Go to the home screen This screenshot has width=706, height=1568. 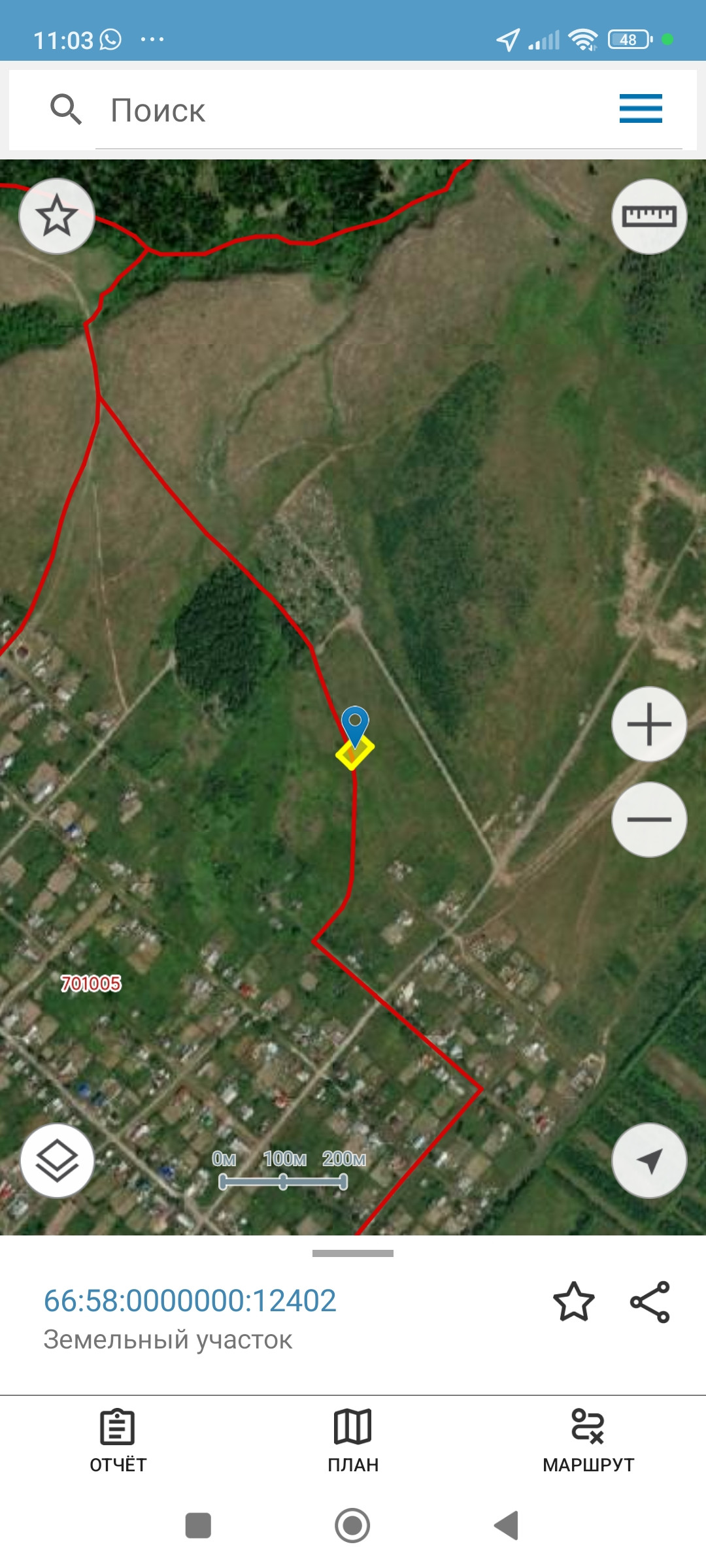(352, 1526)
